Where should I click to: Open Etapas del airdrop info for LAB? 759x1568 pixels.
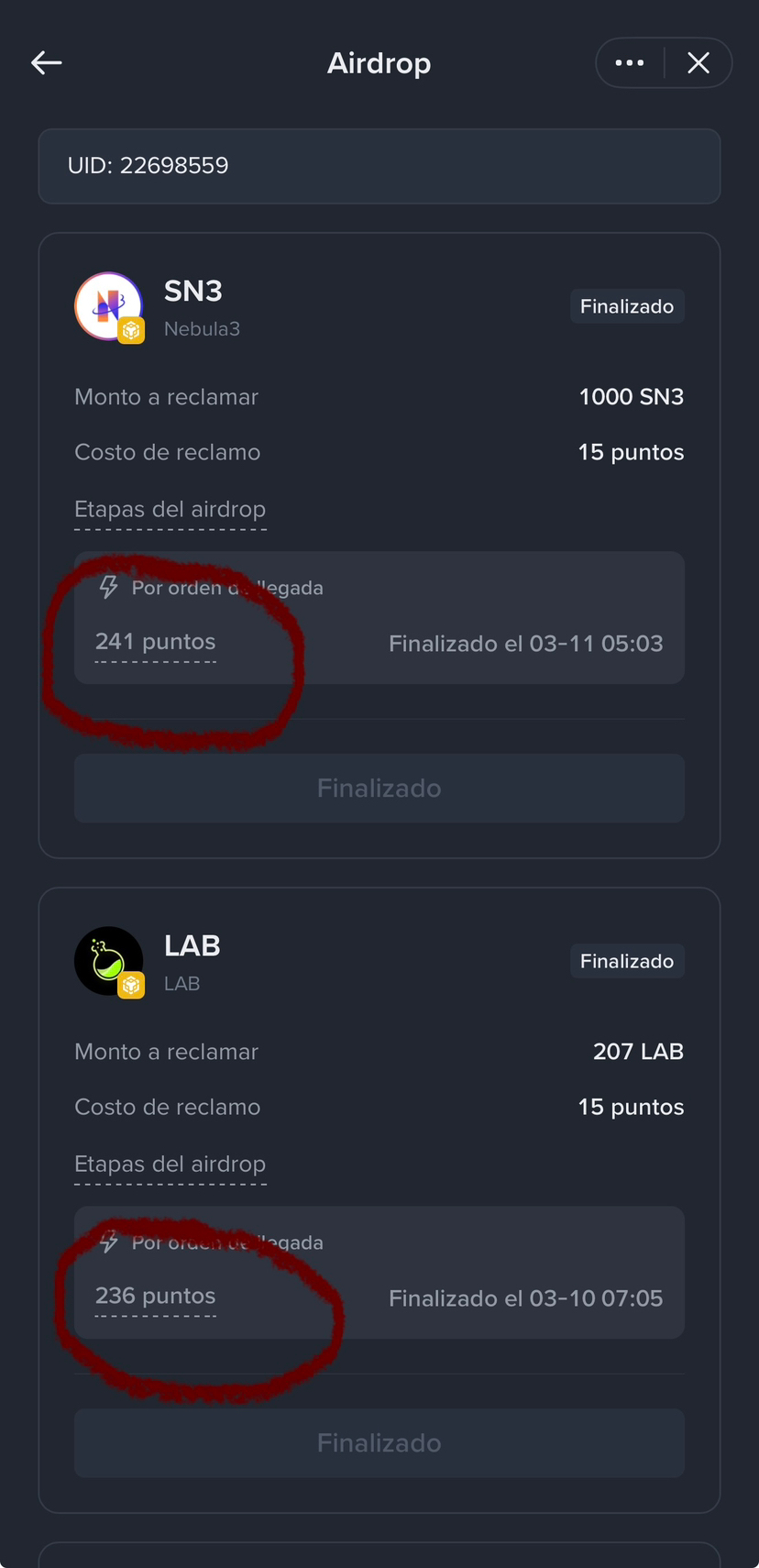pyautogui.click(x=170, y=1165)
